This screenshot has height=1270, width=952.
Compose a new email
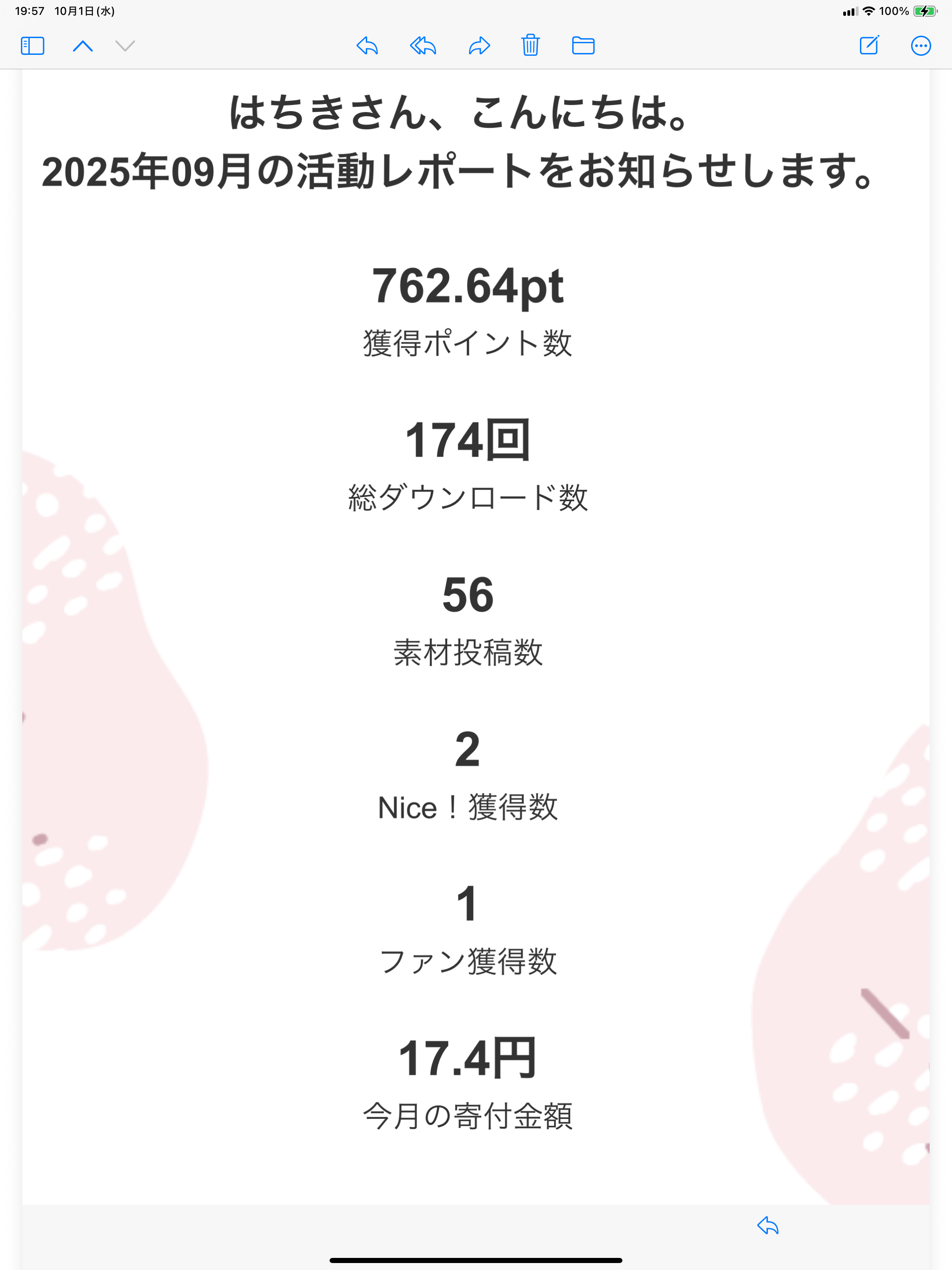point(869,46)
